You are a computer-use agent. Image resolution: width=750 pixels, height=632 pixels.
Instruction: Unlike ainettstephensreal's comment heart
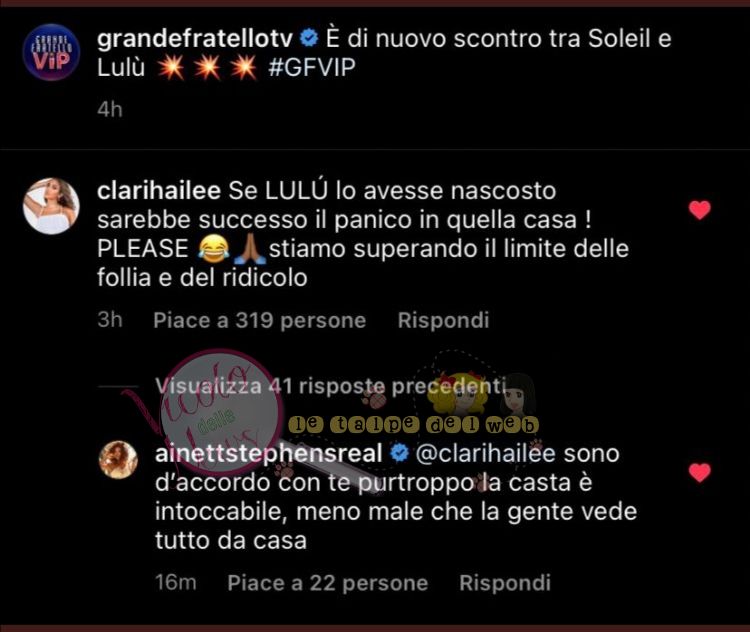(x=700, y=473)
